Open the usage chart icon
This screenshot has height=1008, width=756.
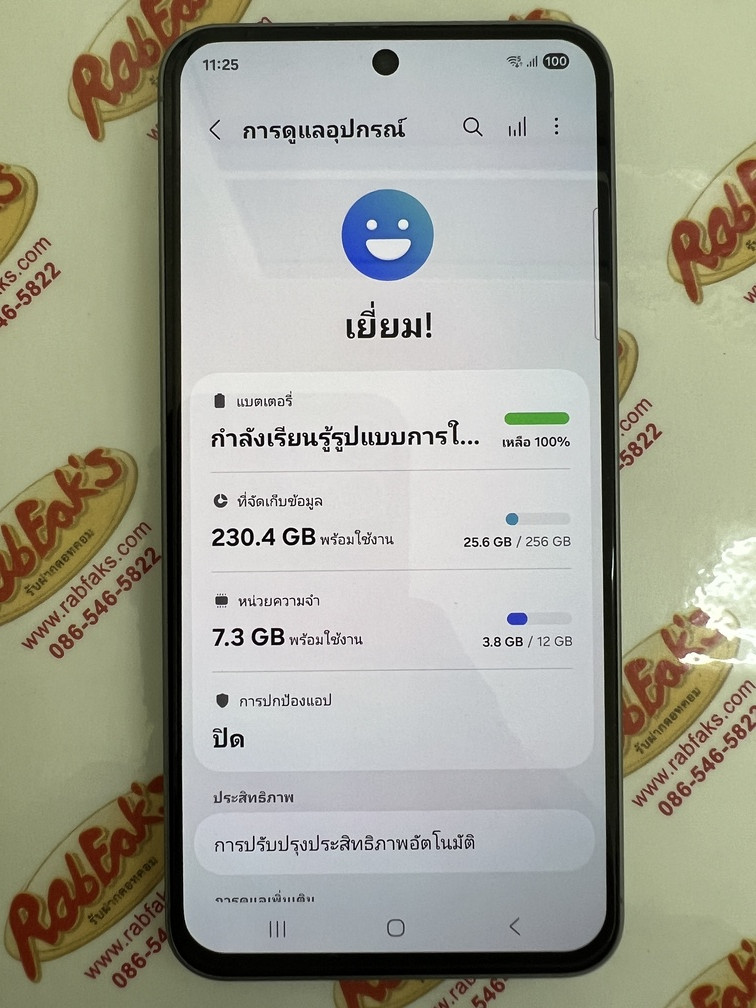tap(517, 127)
